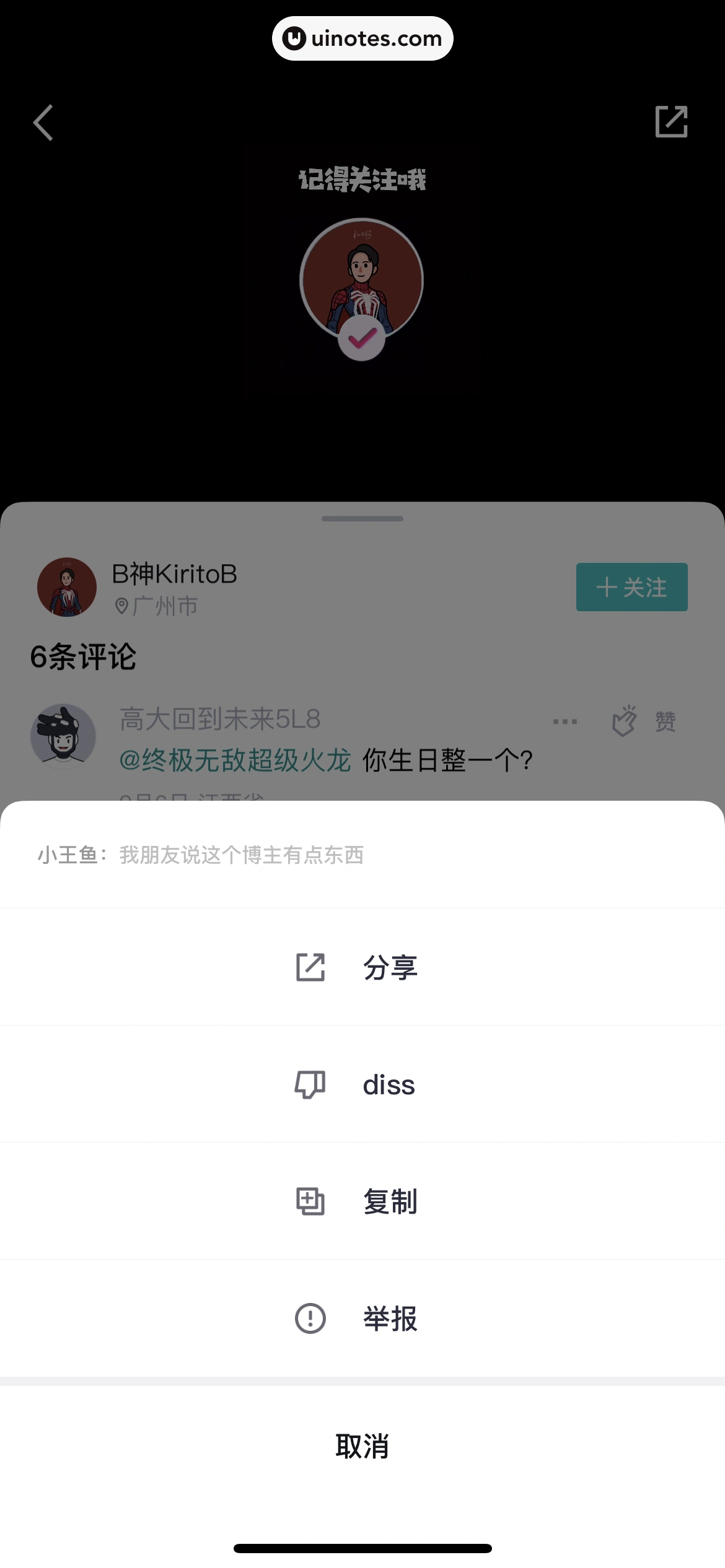Open B神KiritoB's profile name
This screenshot has width=725, height=1568.
pyautogui.click(x=175, y=573)
